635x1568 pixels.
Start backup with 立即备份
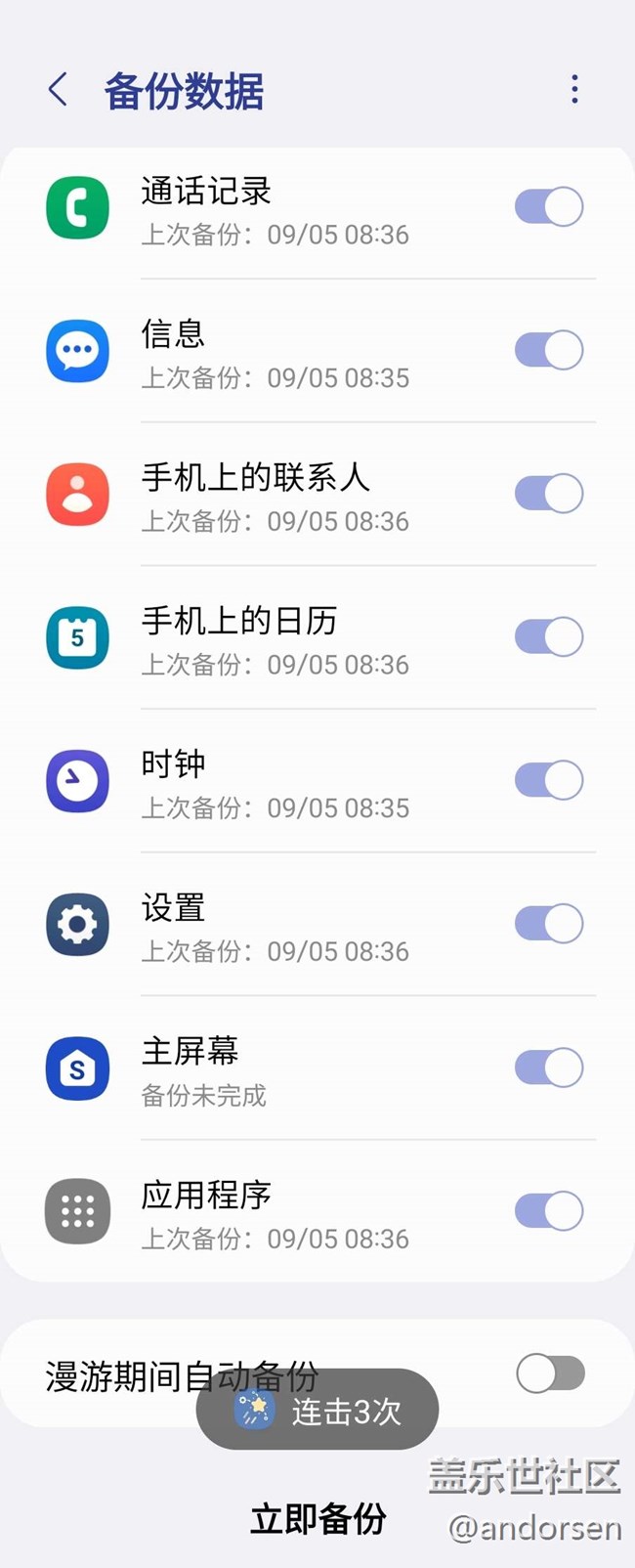point(318,1519)
